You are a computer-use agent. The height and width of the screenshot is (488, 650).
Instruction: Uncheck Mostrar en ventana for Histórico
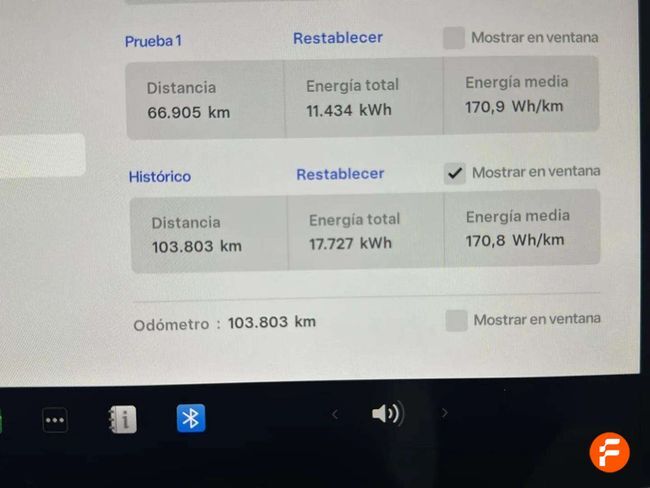455,173
